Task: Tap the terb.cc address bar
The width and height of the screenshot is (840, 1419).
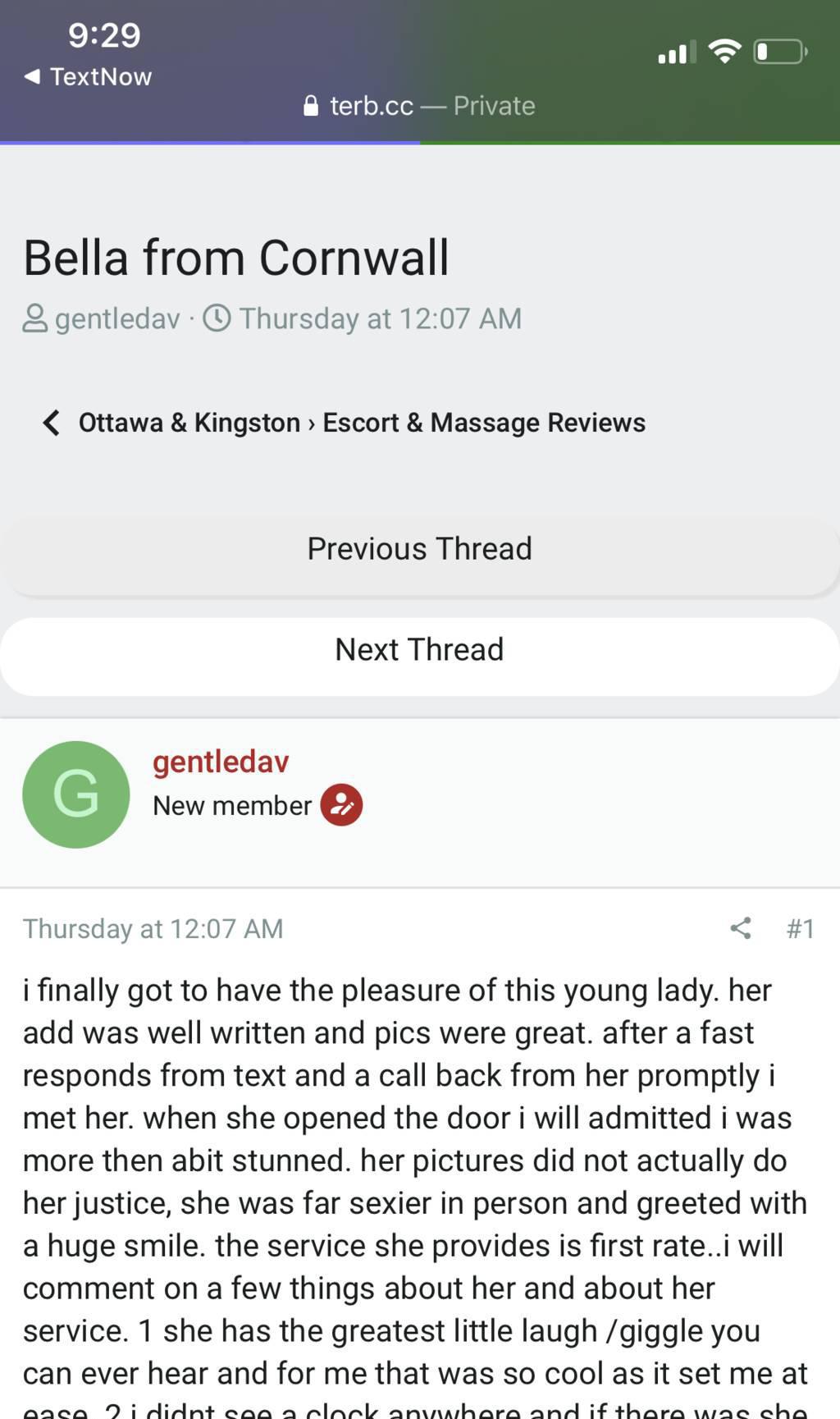Action: click(x=419, y=106)
